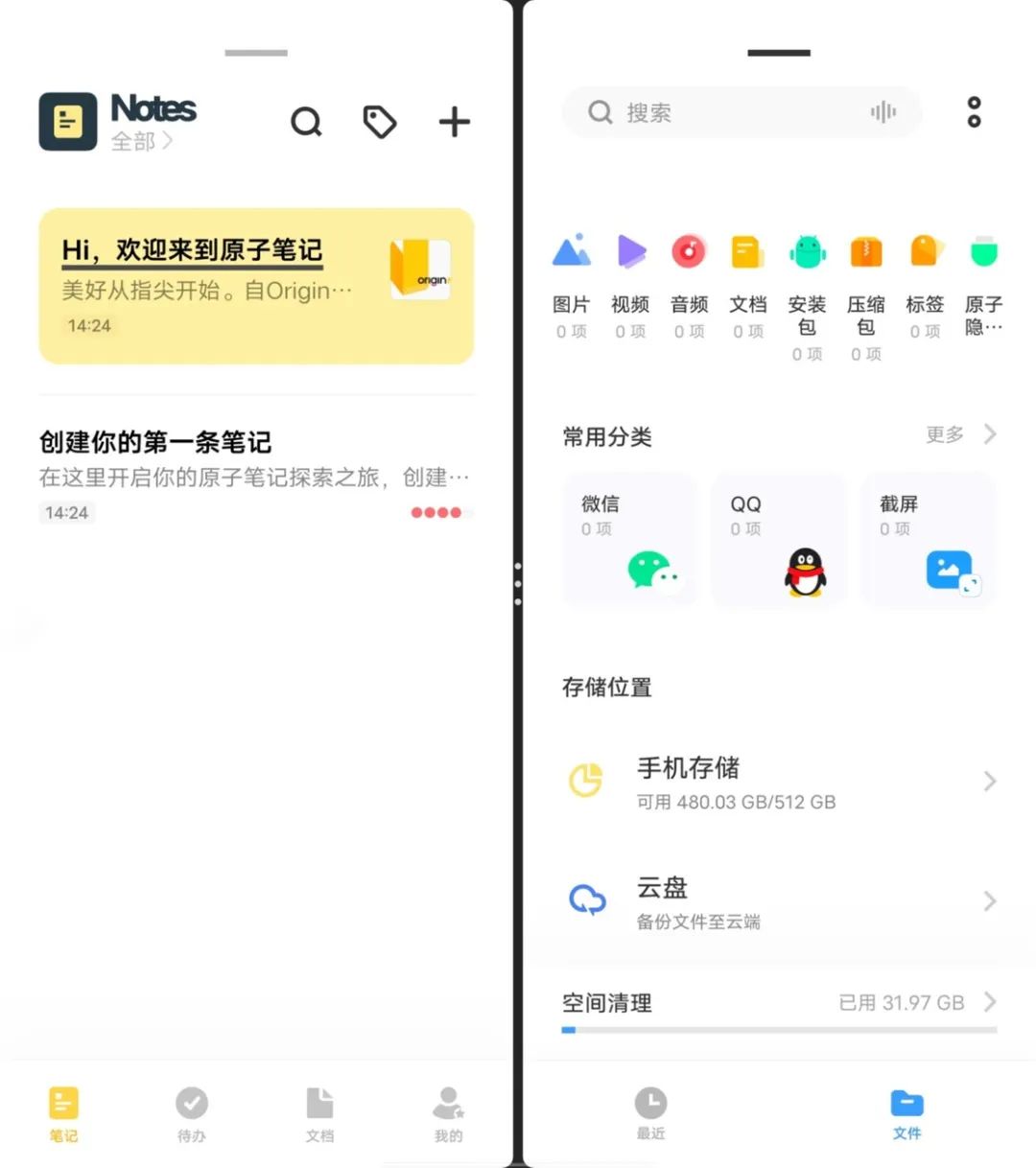The width and height of the screenshot is (1036, 1168).
Task: Open search in the Notes app
Action: (306, 122)
